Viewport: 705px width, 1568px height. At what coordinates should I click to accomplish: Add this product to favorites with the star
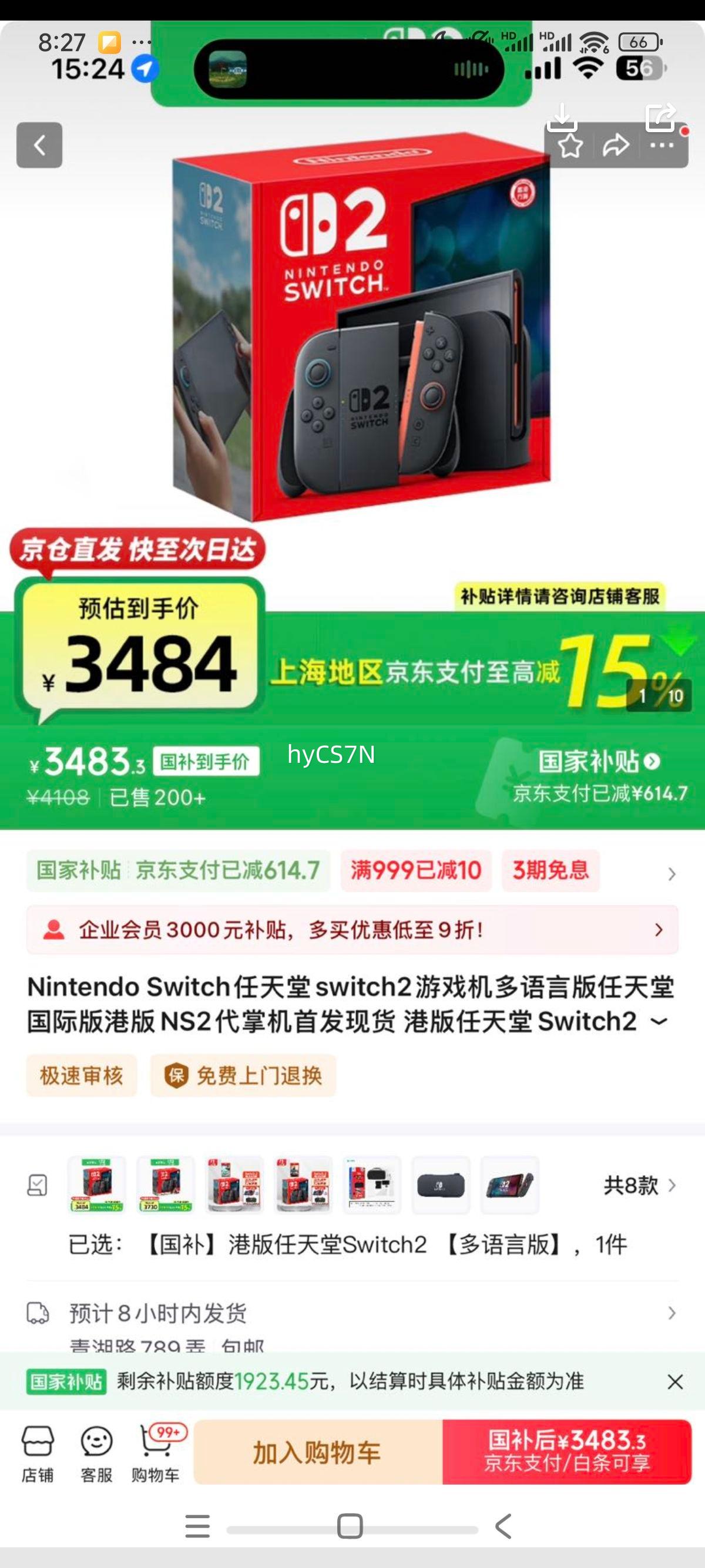(570, 146)
